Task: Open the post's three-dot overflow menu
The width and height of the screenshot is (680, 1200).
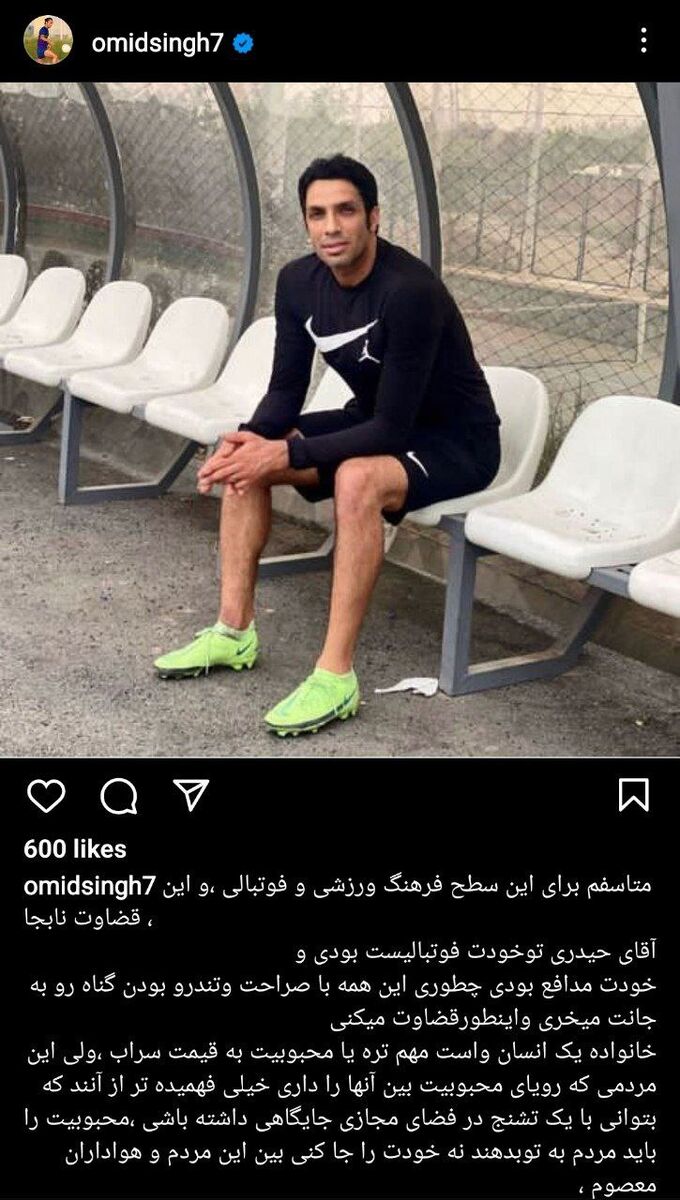Action: 643,40
